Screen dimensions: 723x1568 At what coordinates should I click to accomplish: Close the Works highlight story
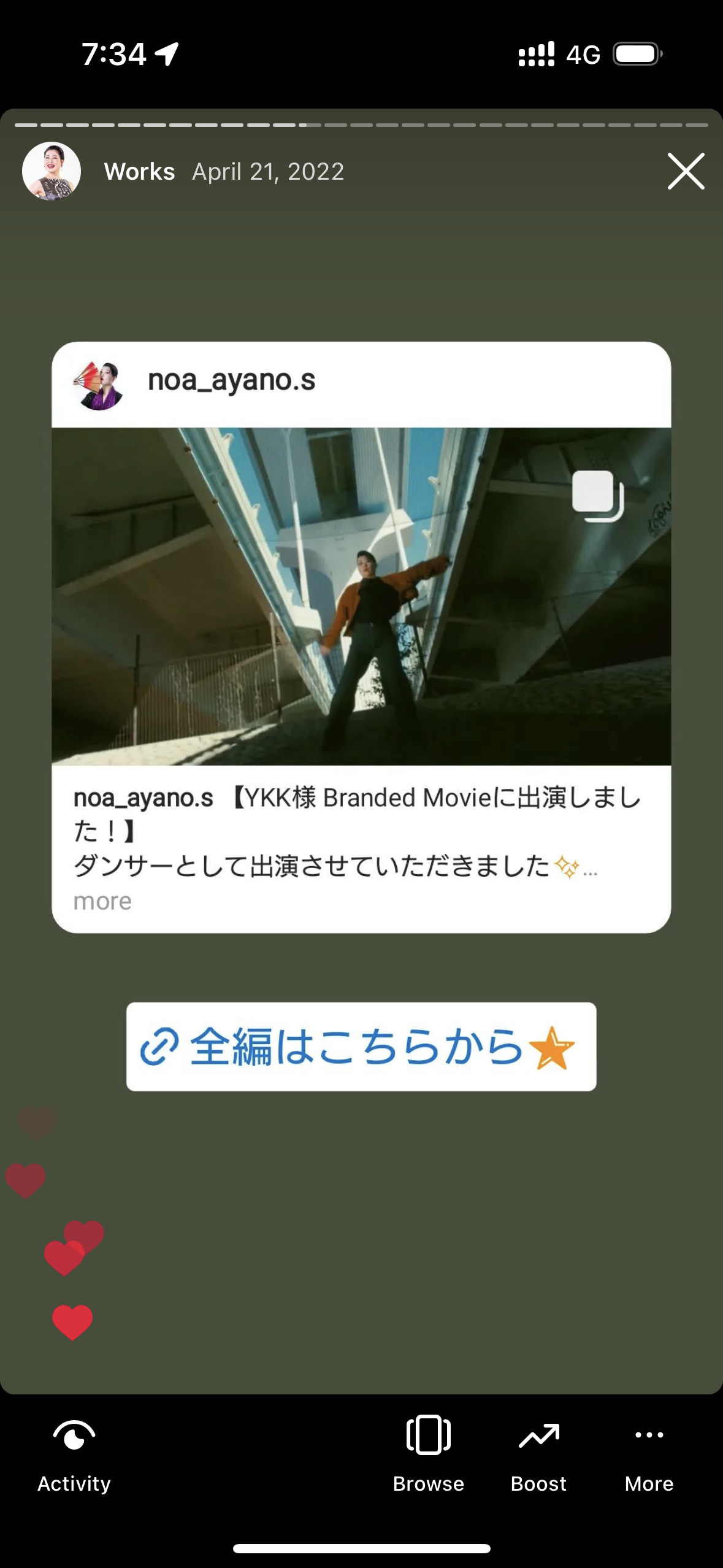[686, 171]
